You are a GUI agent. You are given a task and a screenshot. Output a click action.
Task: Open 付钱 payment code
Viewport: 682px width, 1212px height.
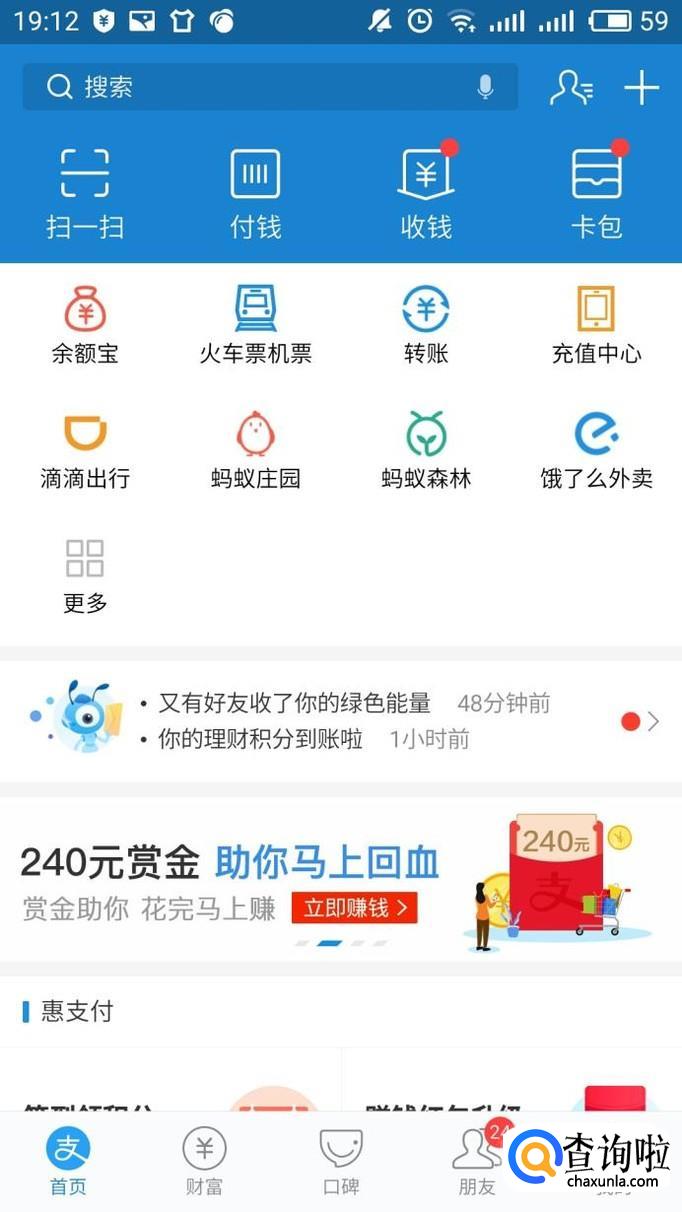[x=255, y=192]
